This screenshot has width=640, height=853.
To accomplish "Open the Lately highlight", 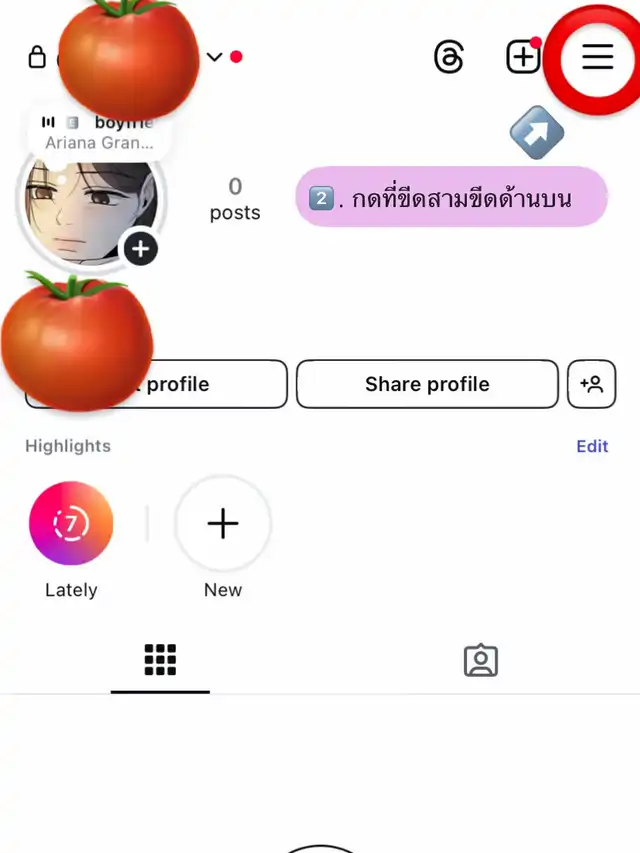I will (x=71, y=524).
